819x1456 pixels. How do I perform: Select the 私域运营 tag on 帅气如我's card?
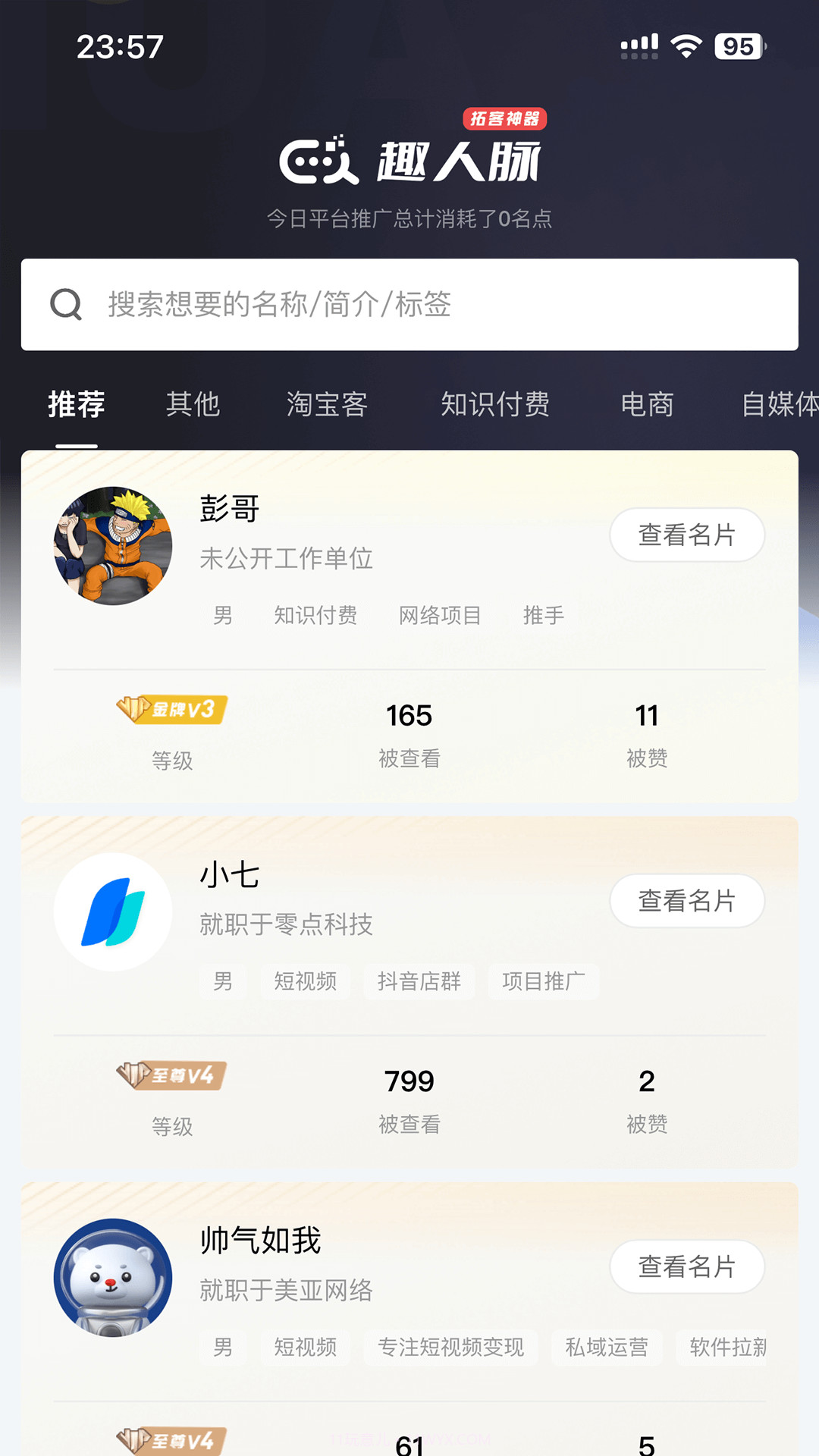pos(607,1348)
